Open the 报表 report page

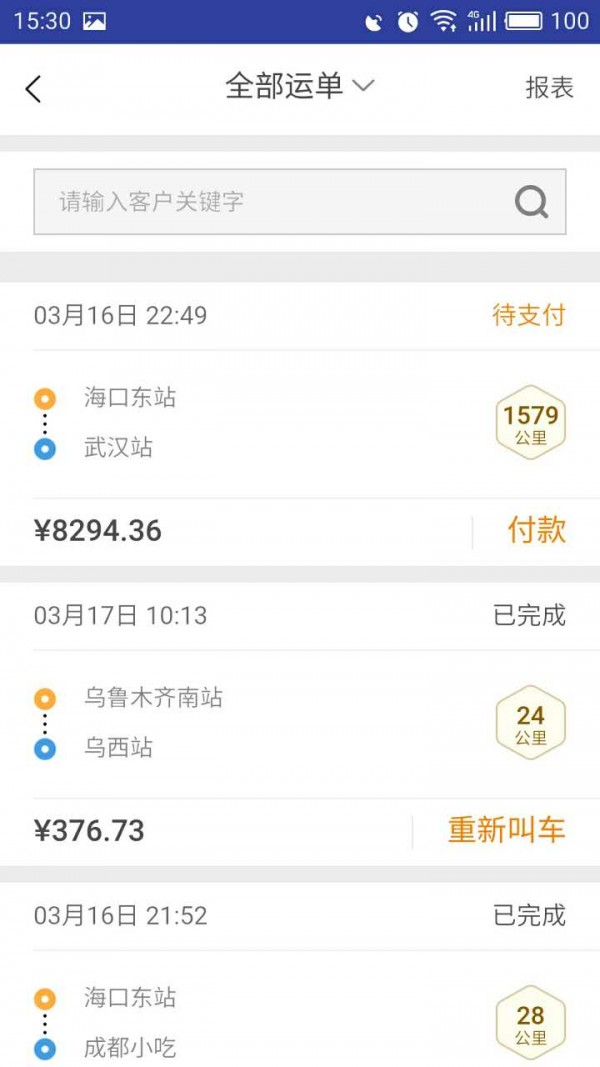point(549,88)
